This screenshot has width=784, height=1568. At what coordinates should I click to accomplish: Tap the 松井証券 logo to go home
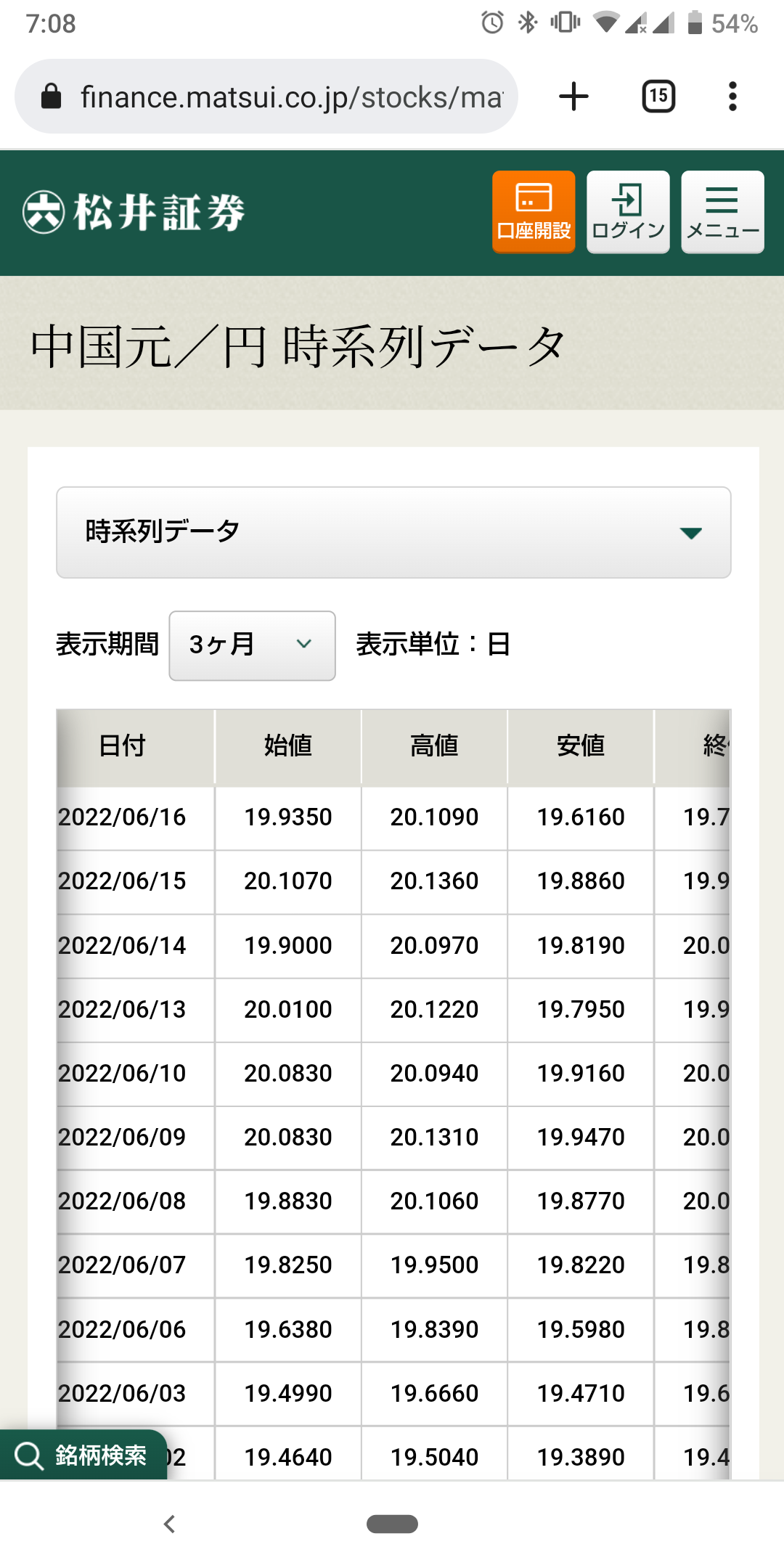pyautogui.click(x=134, y=212)
